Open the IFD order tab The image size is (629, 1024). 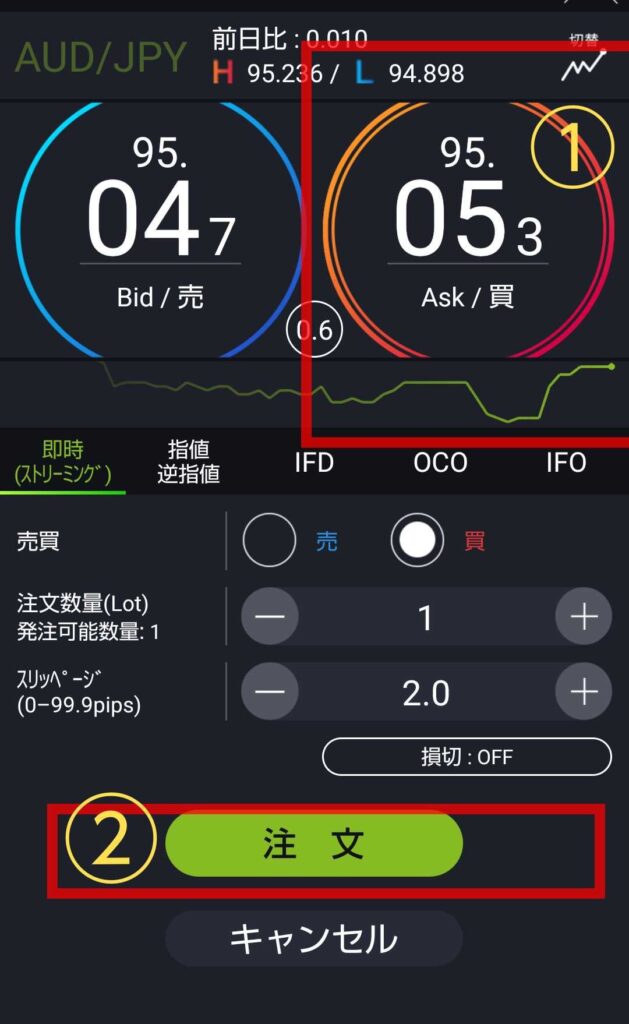[314, 463]
